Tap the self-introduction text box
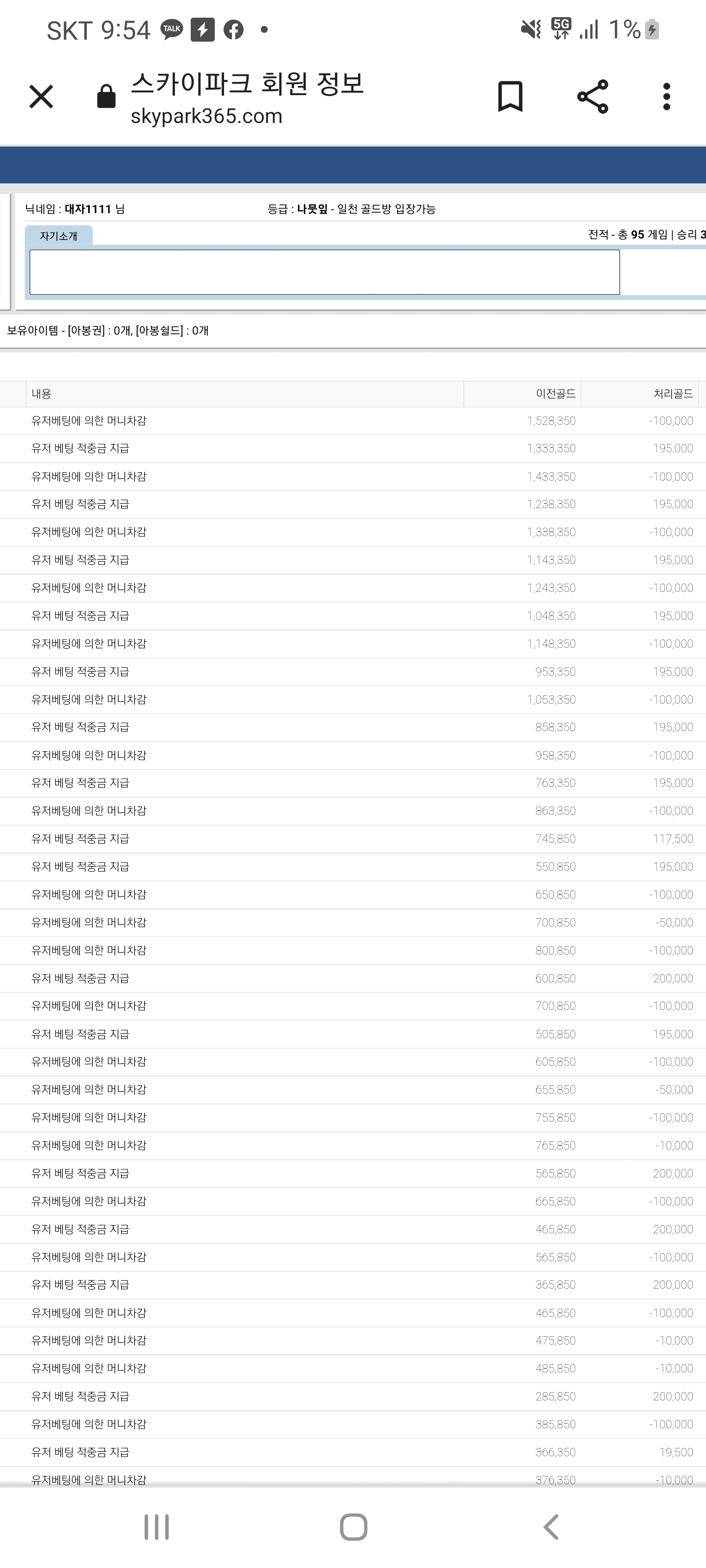Image resolution: width=706 pixels, height=1568 pixels. (x=325, y=272)
